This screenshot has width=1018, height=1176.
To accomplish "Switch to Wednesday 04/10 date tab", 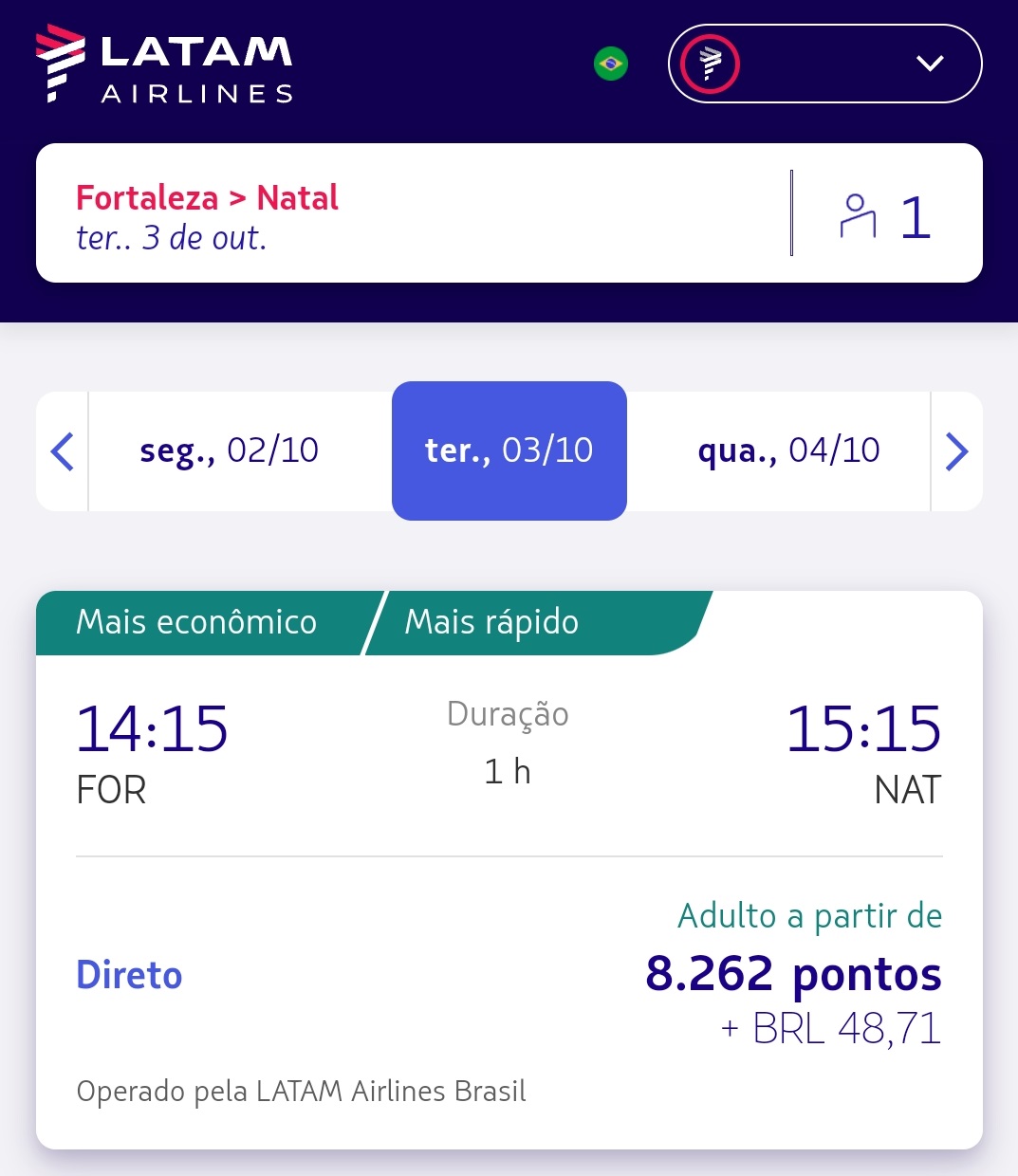I will [787, 451].
